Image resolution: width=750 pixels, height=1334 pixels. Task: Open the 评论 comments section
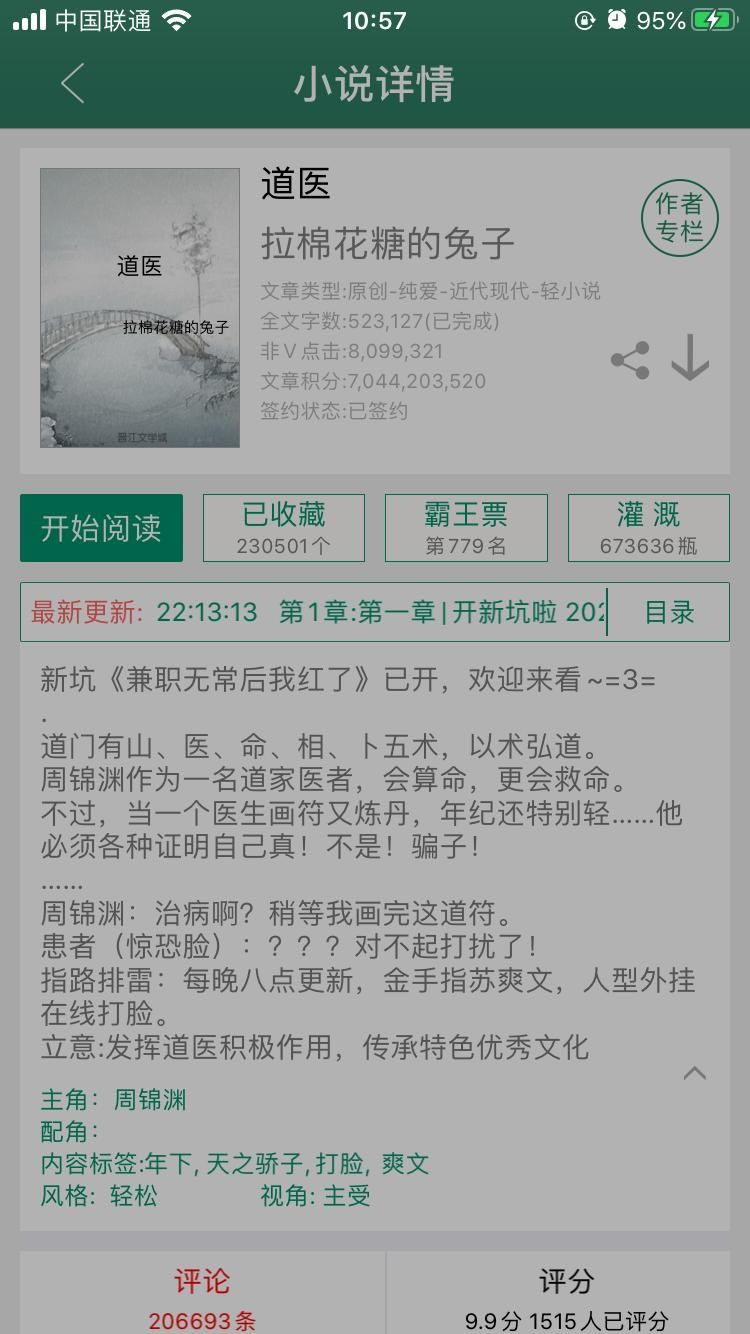click(202, 1296)
